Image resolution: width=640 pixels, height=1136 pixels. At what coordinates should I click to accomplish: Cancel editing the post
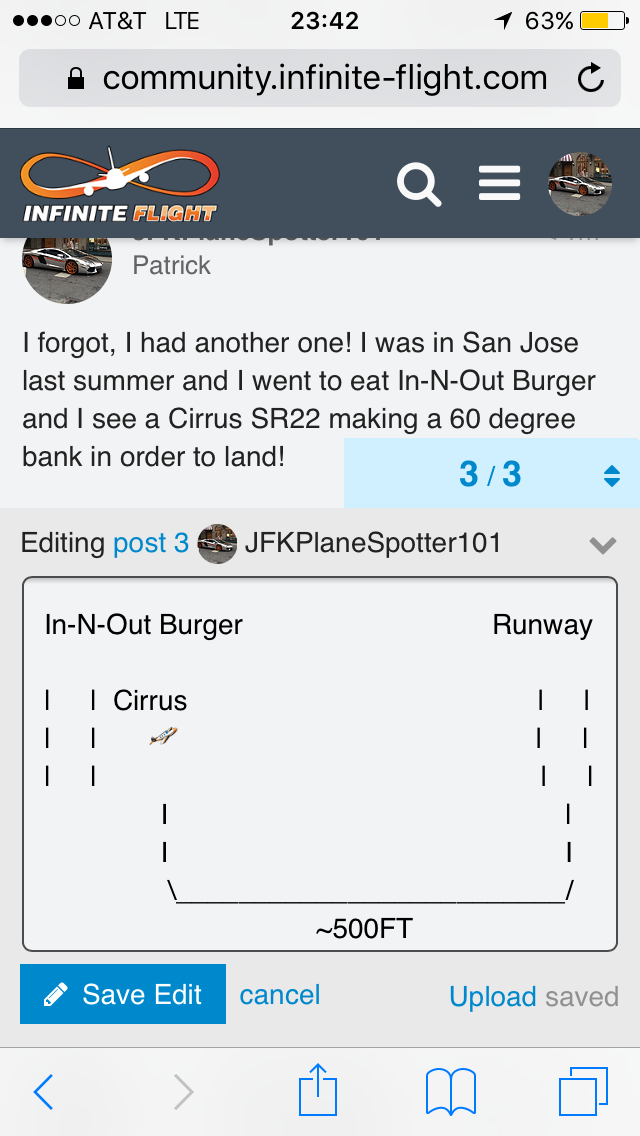pos(280,994)
